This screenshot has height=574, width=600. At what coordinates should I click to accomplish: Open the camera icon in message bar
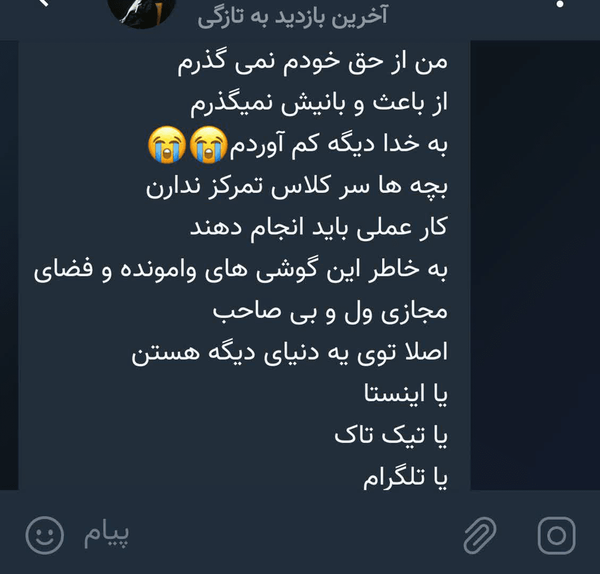[x=556, y=535]
